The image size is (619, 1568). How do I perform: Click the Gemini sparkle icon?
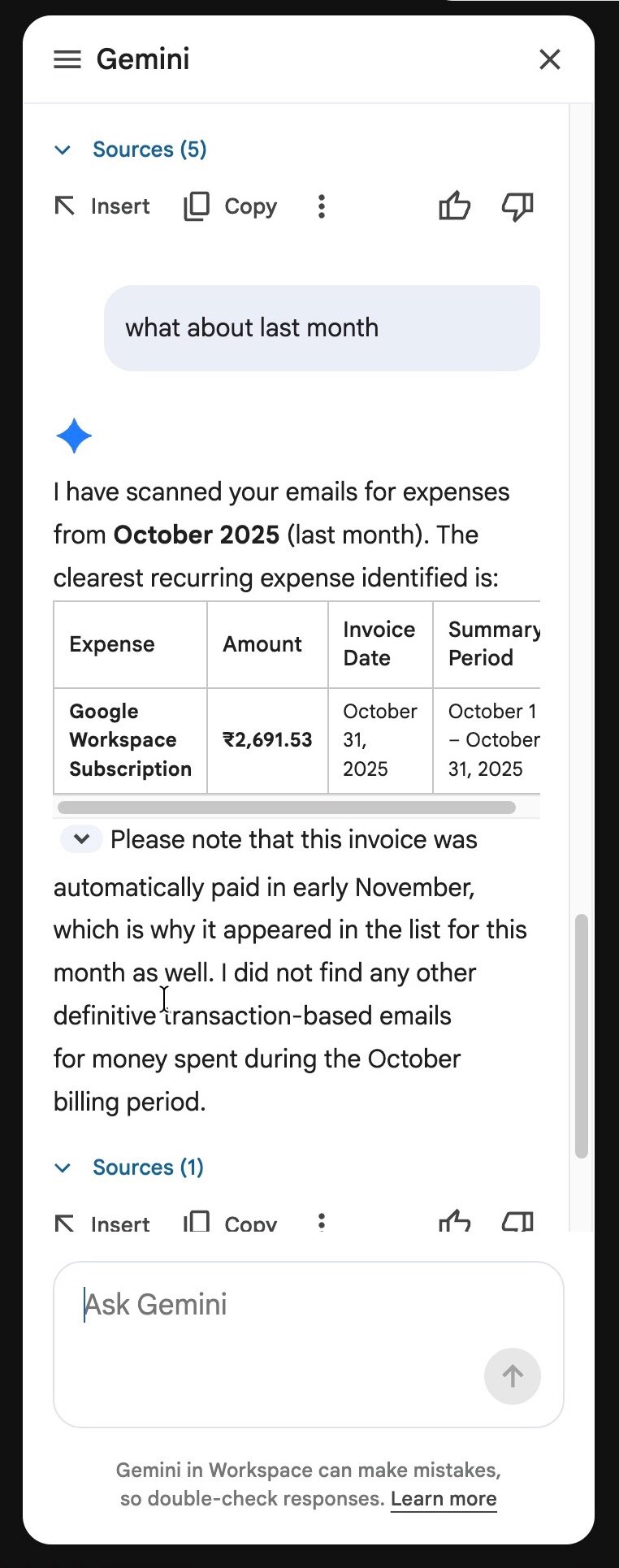[74, 435]
